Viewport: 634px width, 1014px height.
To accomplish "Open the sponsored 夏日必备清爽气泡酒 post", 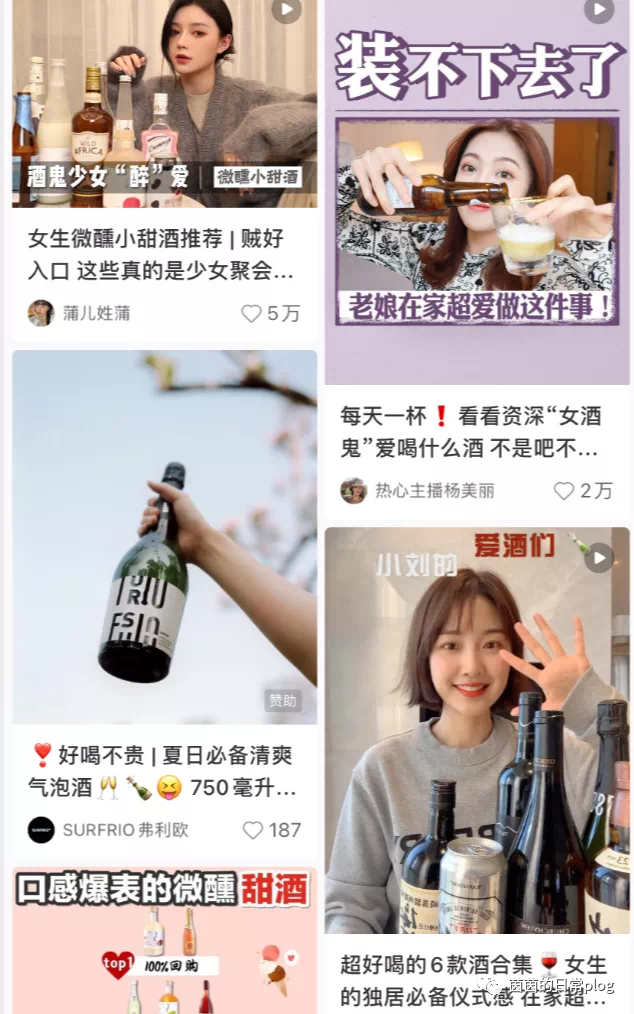I will tap(164, 536).
